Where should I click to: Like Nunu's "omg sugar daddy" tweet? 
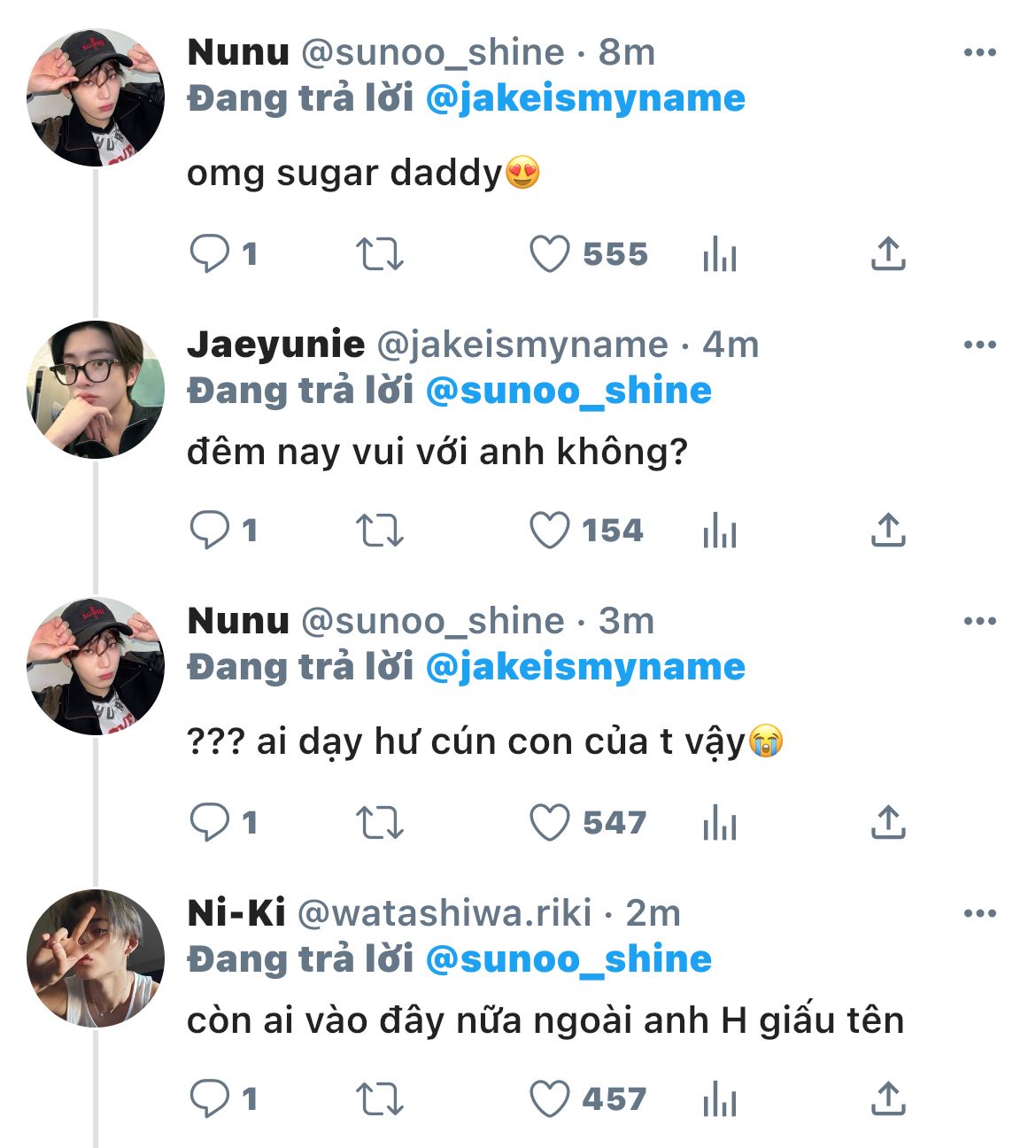[x=550, y=254]
